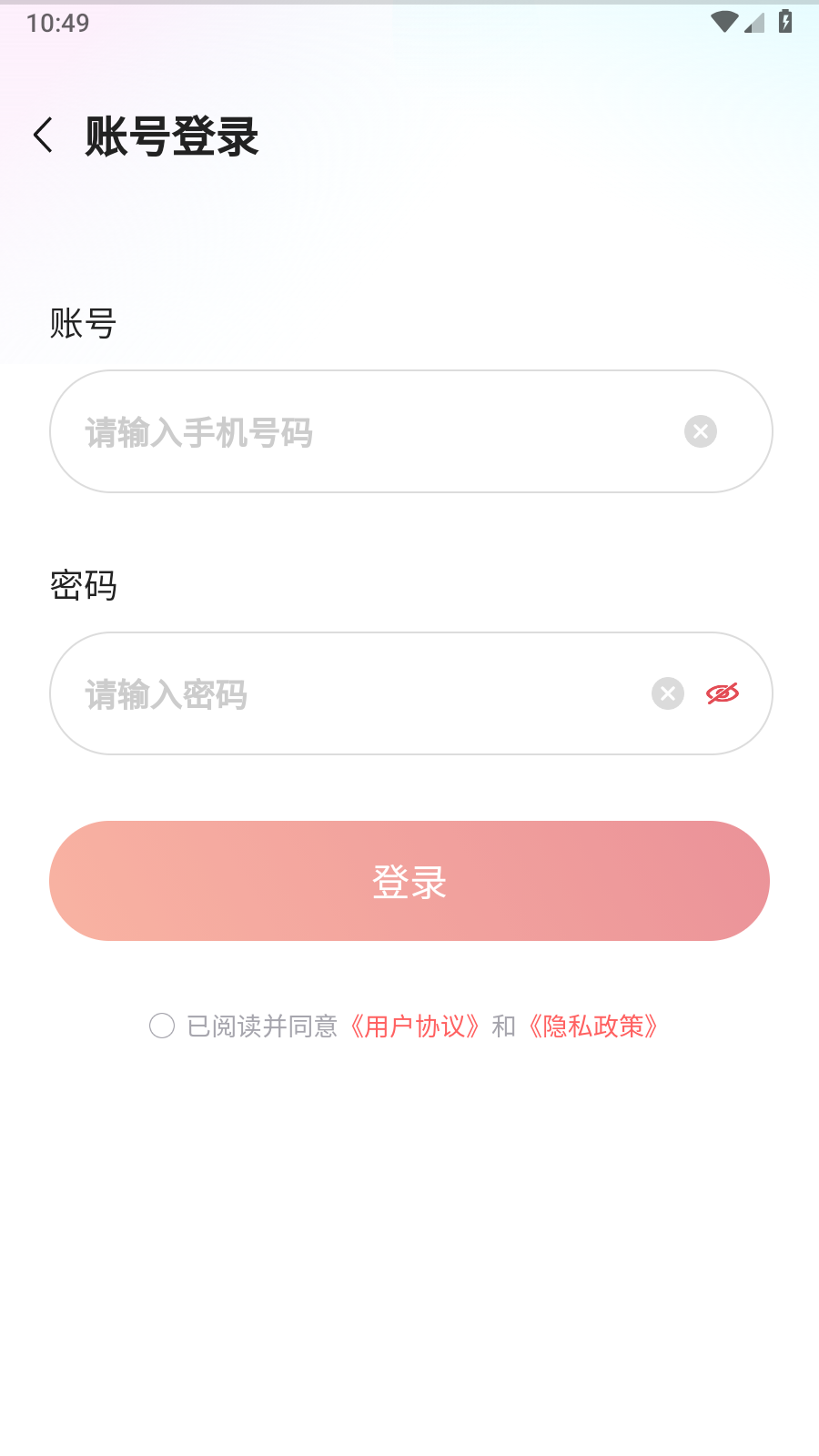Tap the gradient login button bar
Screen dimensions: 819x1456
click(x=409, y=880)
